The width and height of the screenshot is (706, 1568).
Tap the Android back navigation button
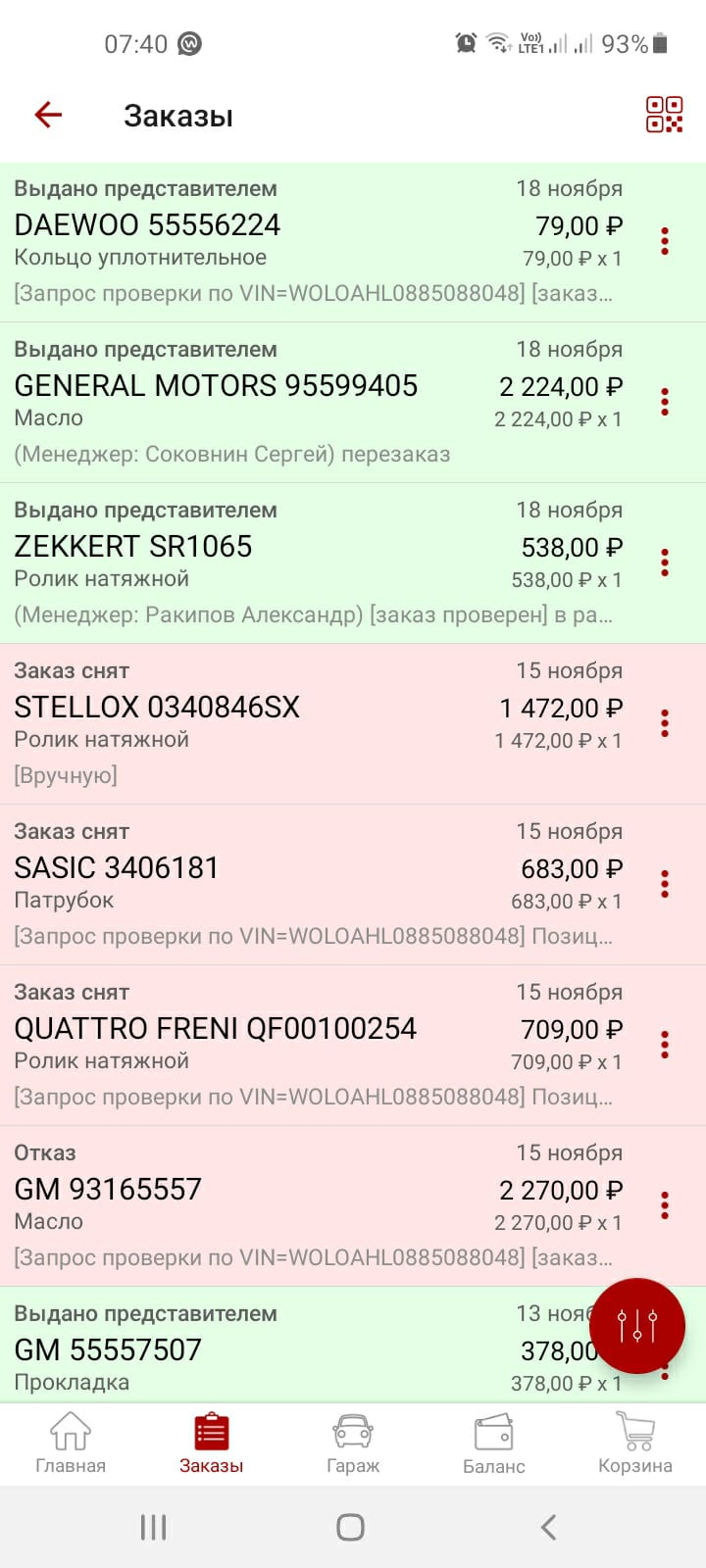click(x=548, y=1526)
